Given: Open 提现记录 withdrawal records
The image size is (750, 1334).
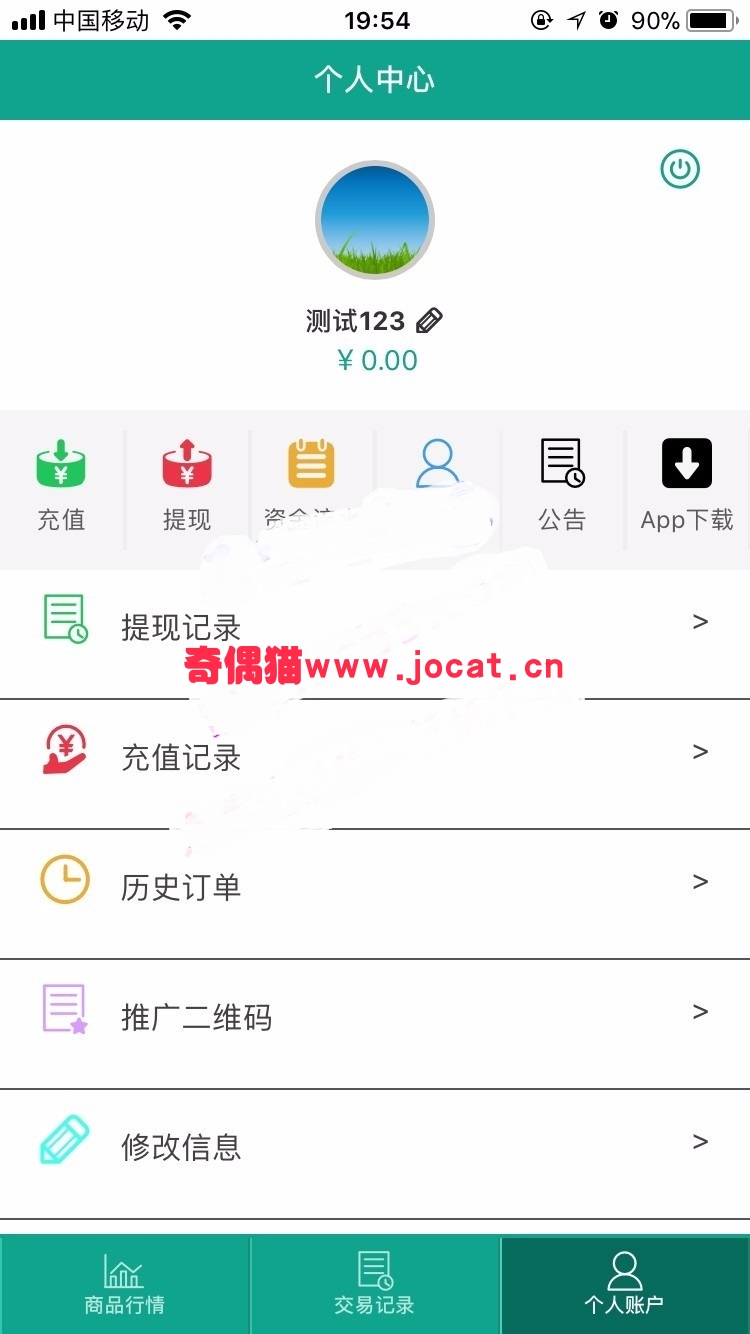Looking at the screenshot, I should 375,634.
